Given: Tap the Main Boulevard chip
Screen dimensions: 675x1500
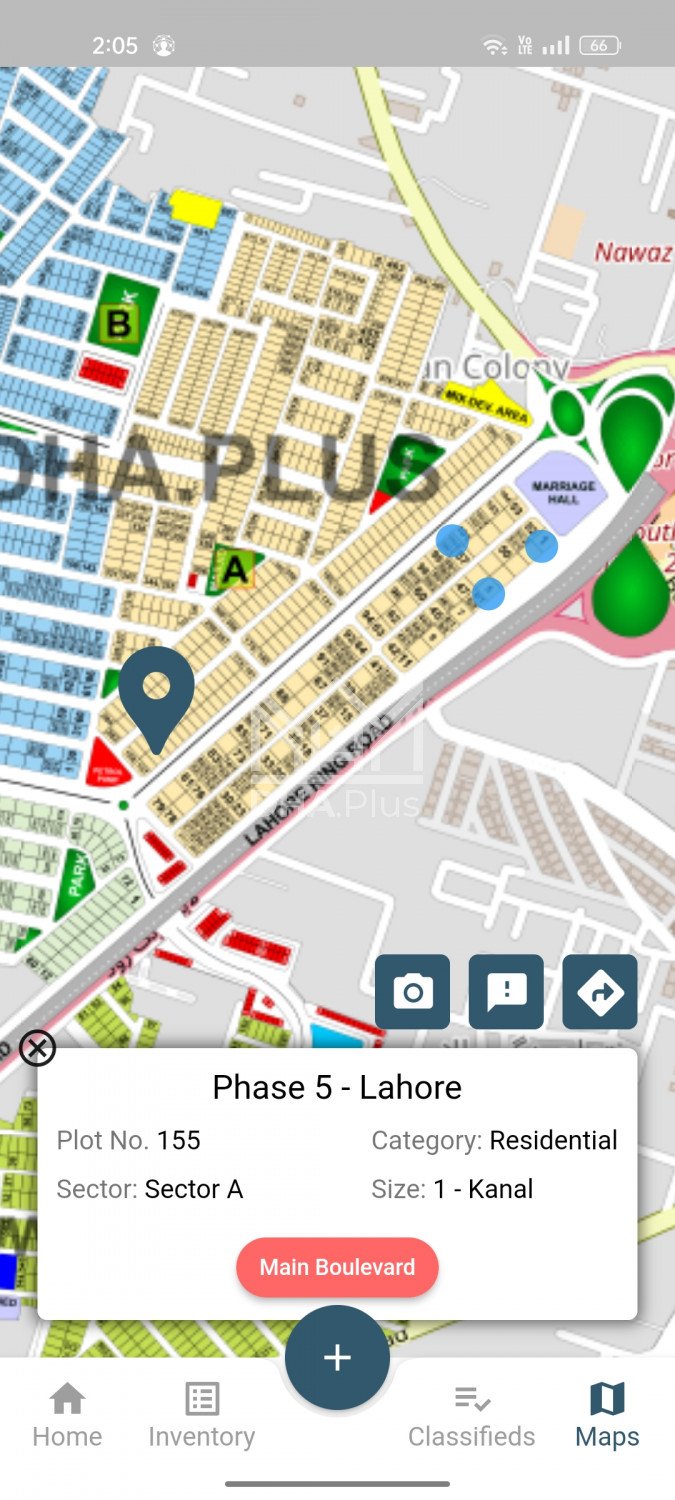Looking at the screenshot, I should click(x=337, y=1267).
